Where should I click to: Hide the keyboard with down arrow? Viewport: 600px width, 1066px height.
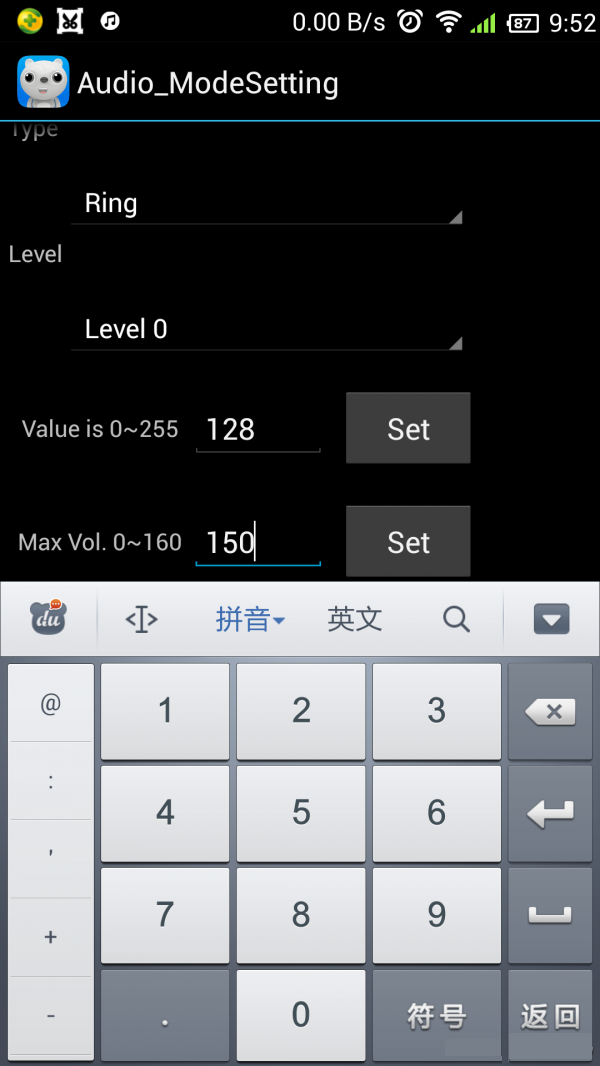(x=551, y=620)
